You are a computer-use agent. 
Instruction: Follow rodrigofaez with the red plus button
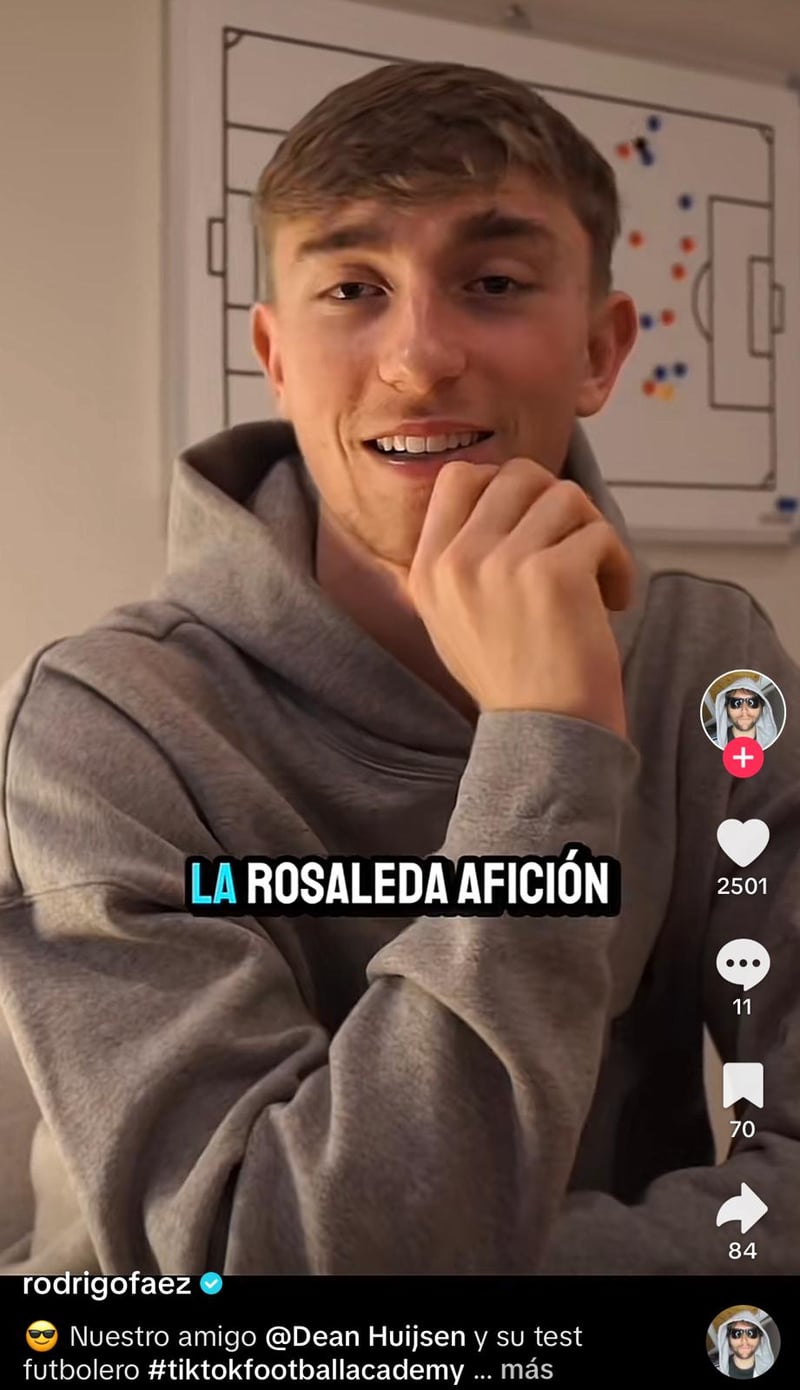coord(742,758)
